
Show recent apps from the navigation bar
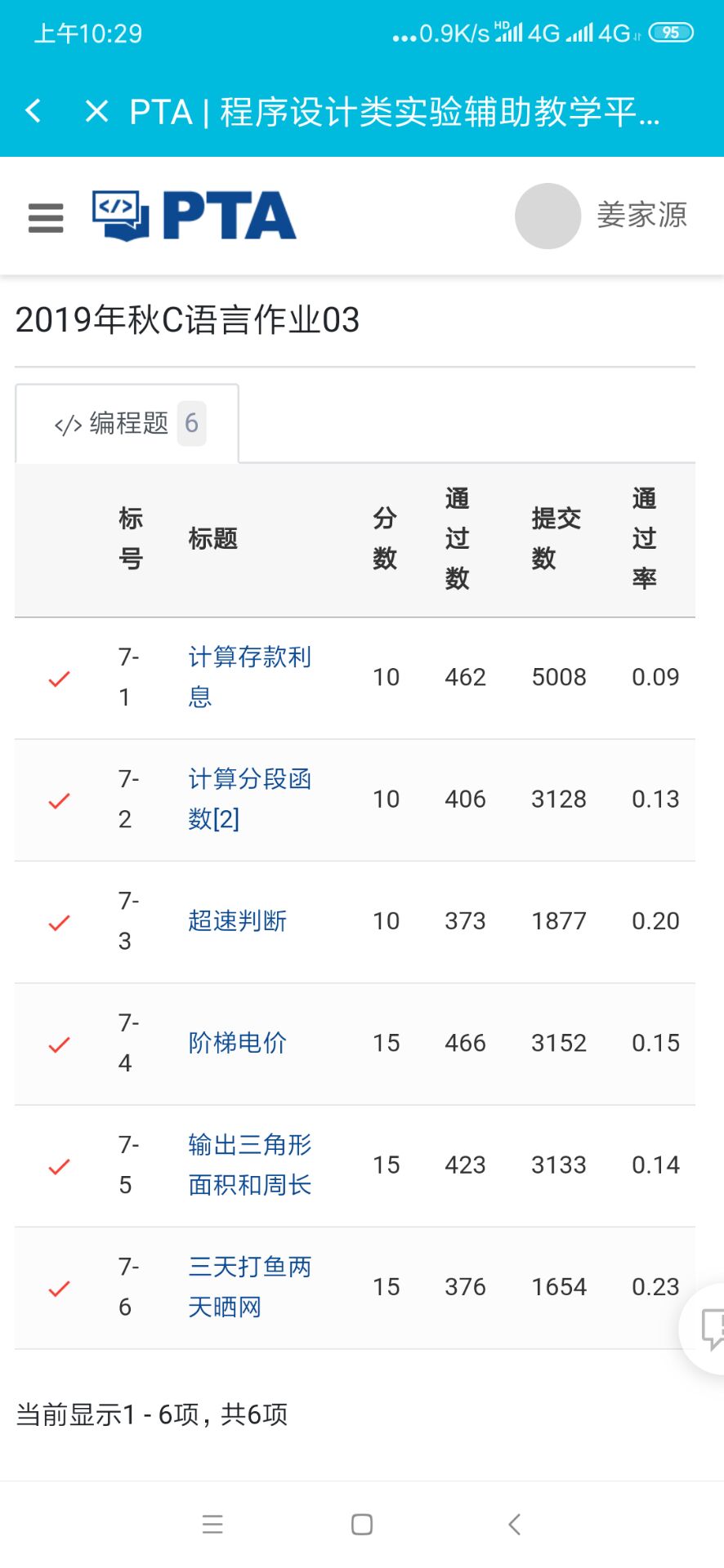tap(212, 1524)
